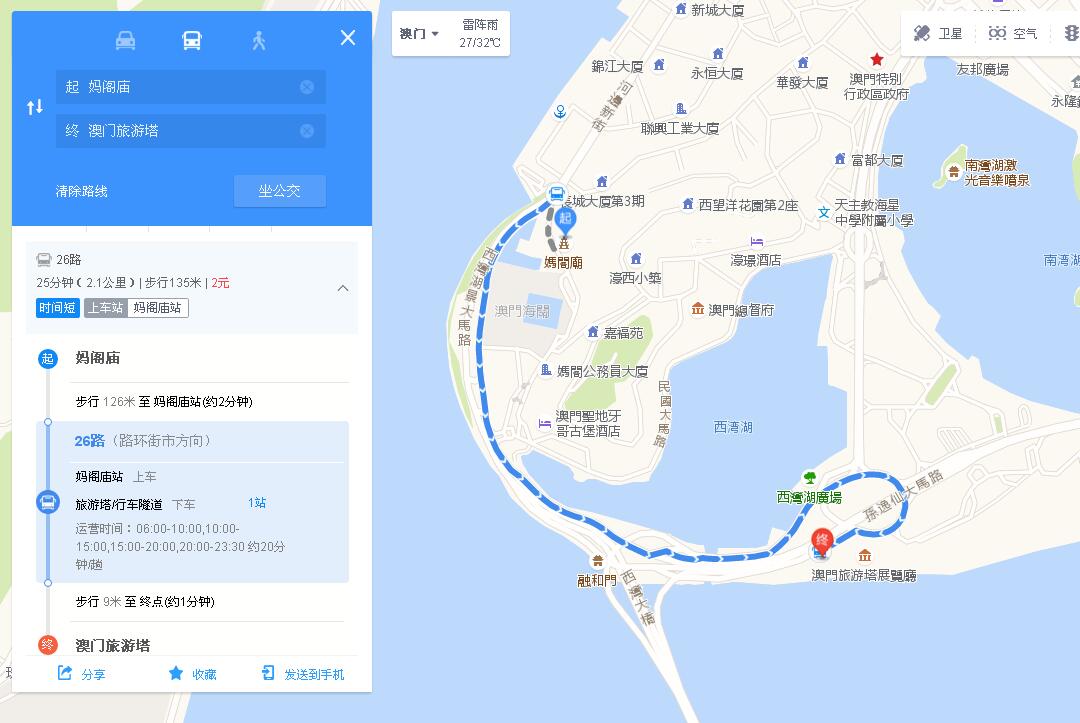
Task: Switch to walking route mode
Action: (x=258, y=40)
